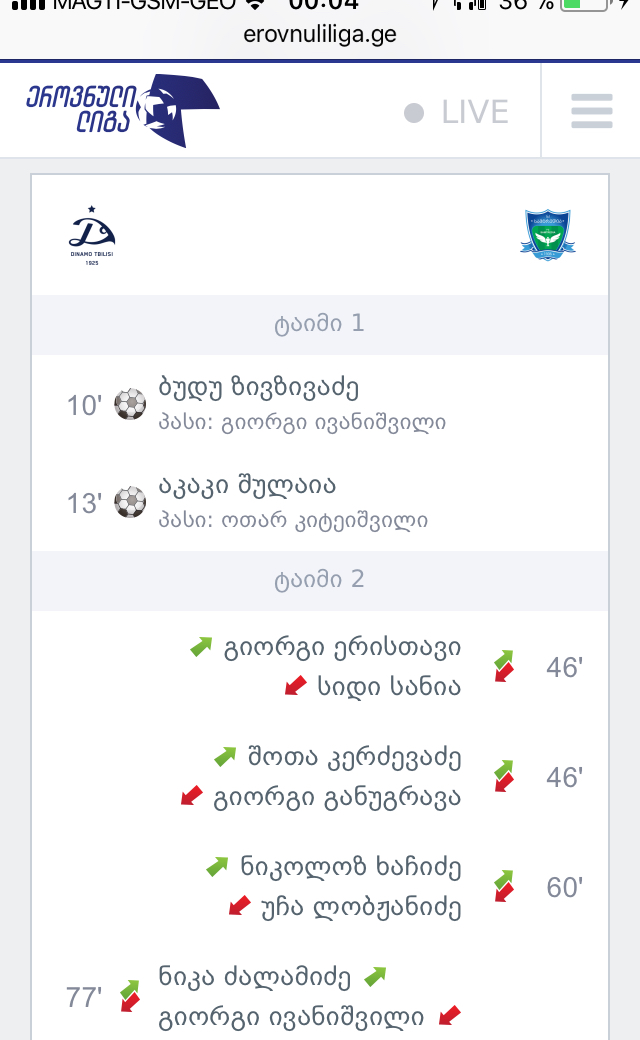Viewport: 640px width, 1040px height.
Task: Open the LIVE section
Action: click(458, 112)
